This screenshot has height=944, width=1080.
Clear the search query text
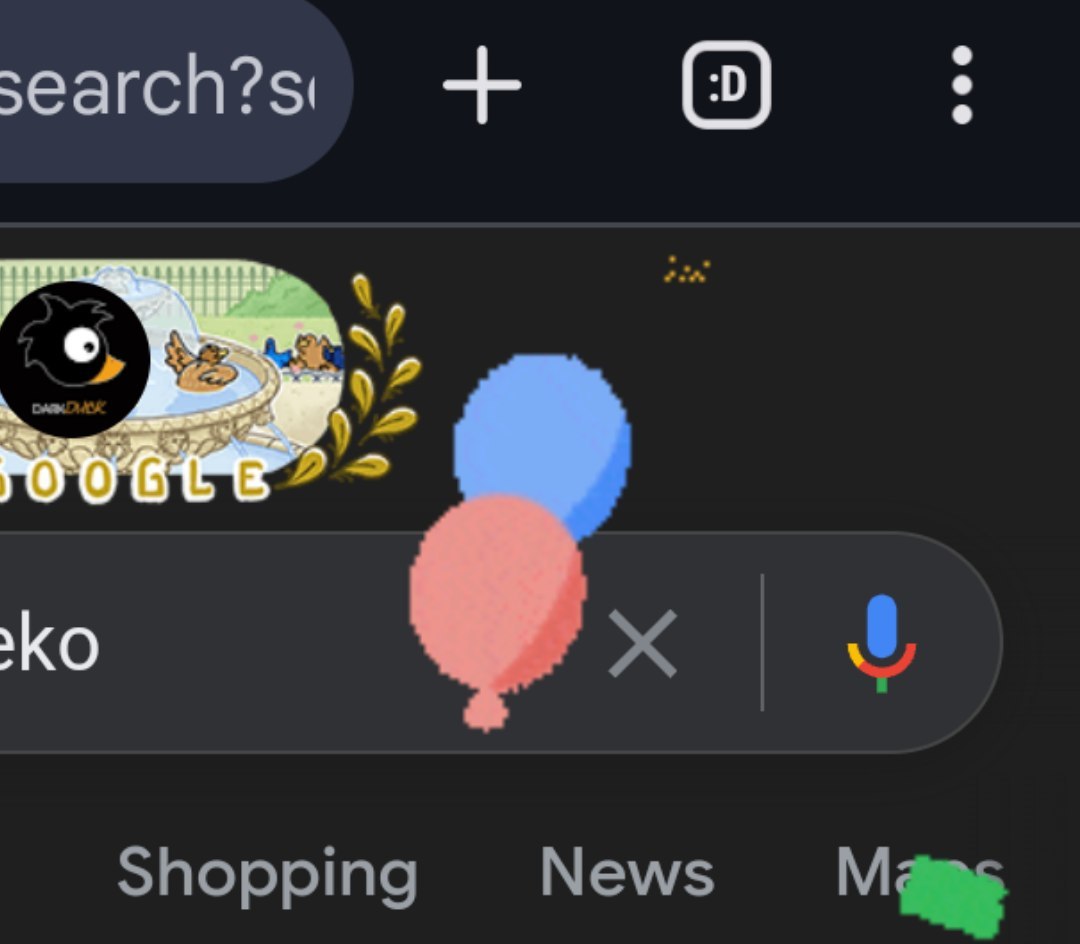[643, 644]
